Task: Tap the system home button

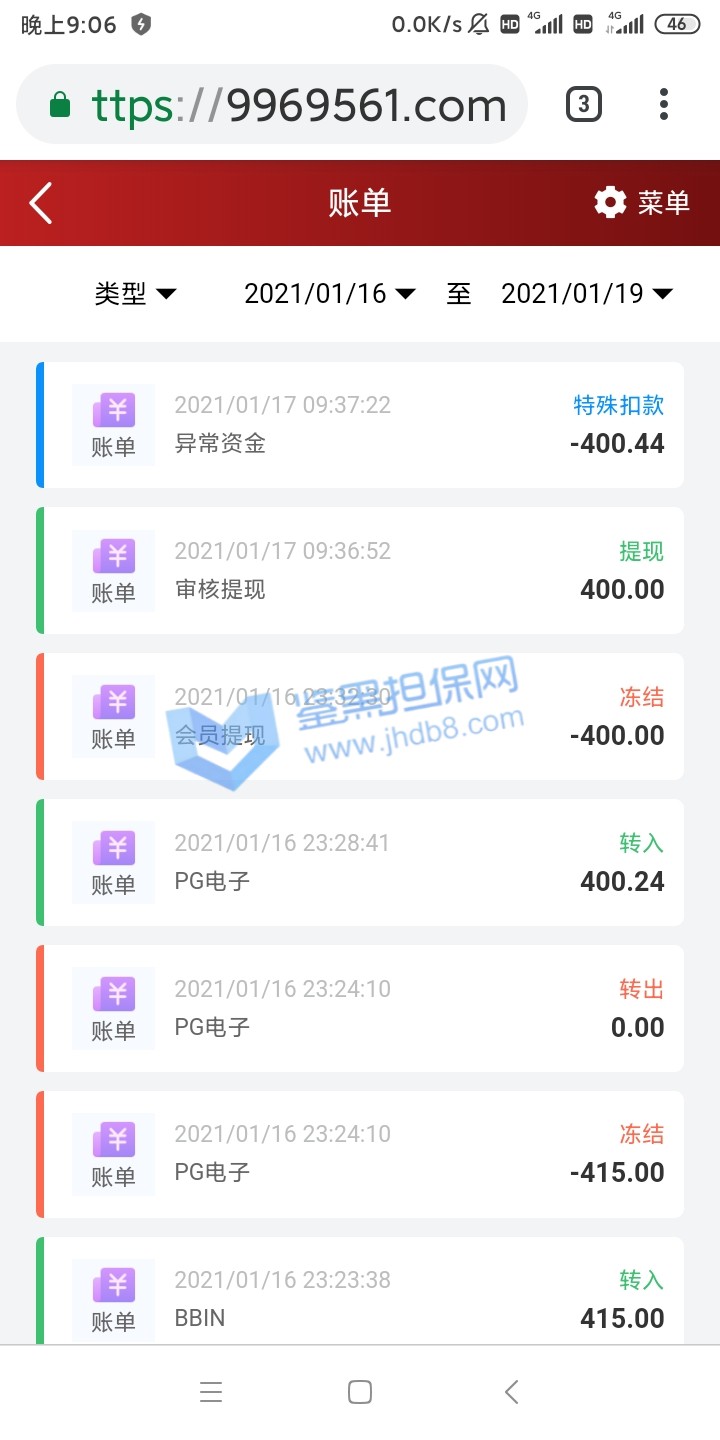Action: [x=360, y=1392]
